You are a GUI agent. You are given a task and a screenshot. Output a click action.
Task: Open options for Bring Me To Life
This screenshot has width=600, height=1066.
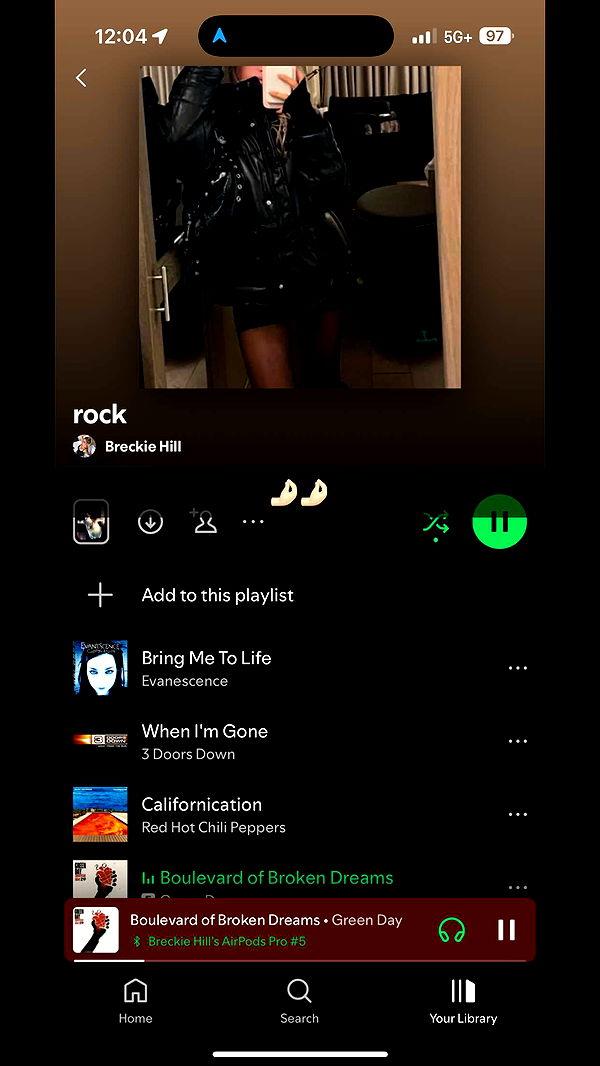click(517, 668)
